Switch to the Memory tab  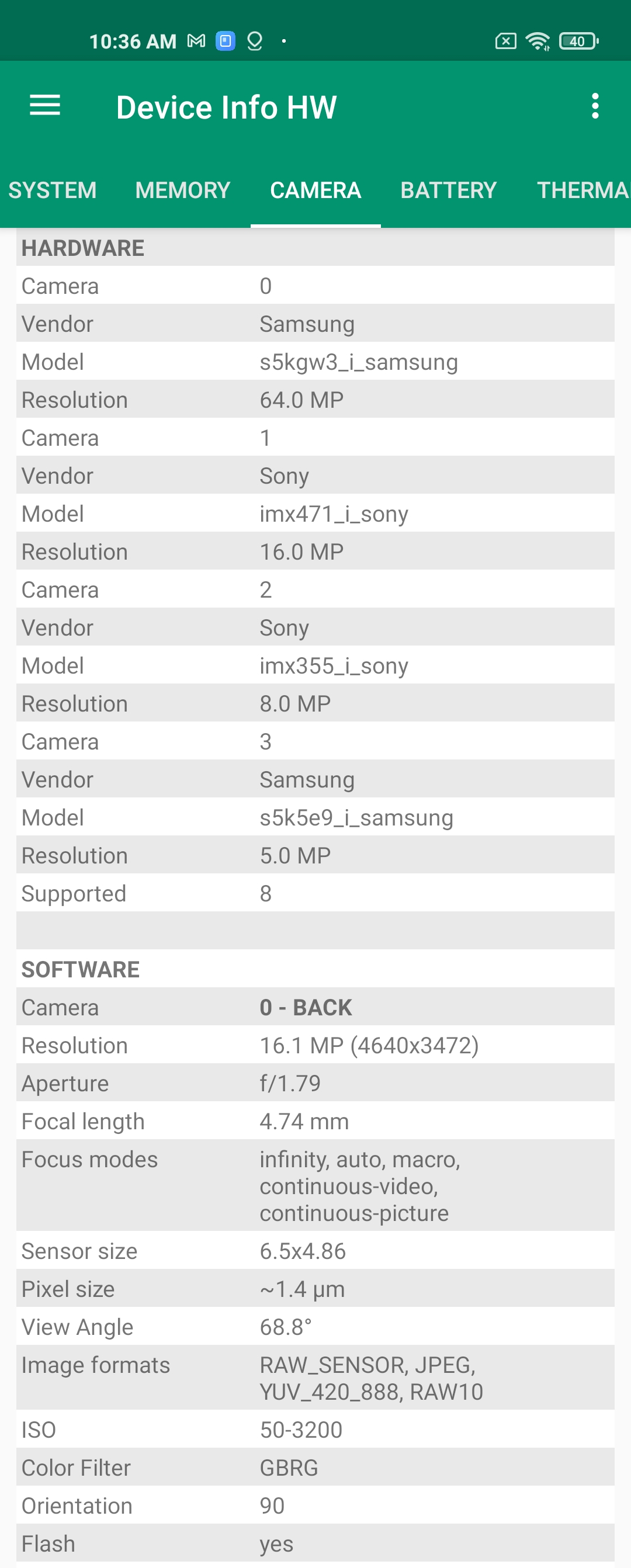coord(182,190)
